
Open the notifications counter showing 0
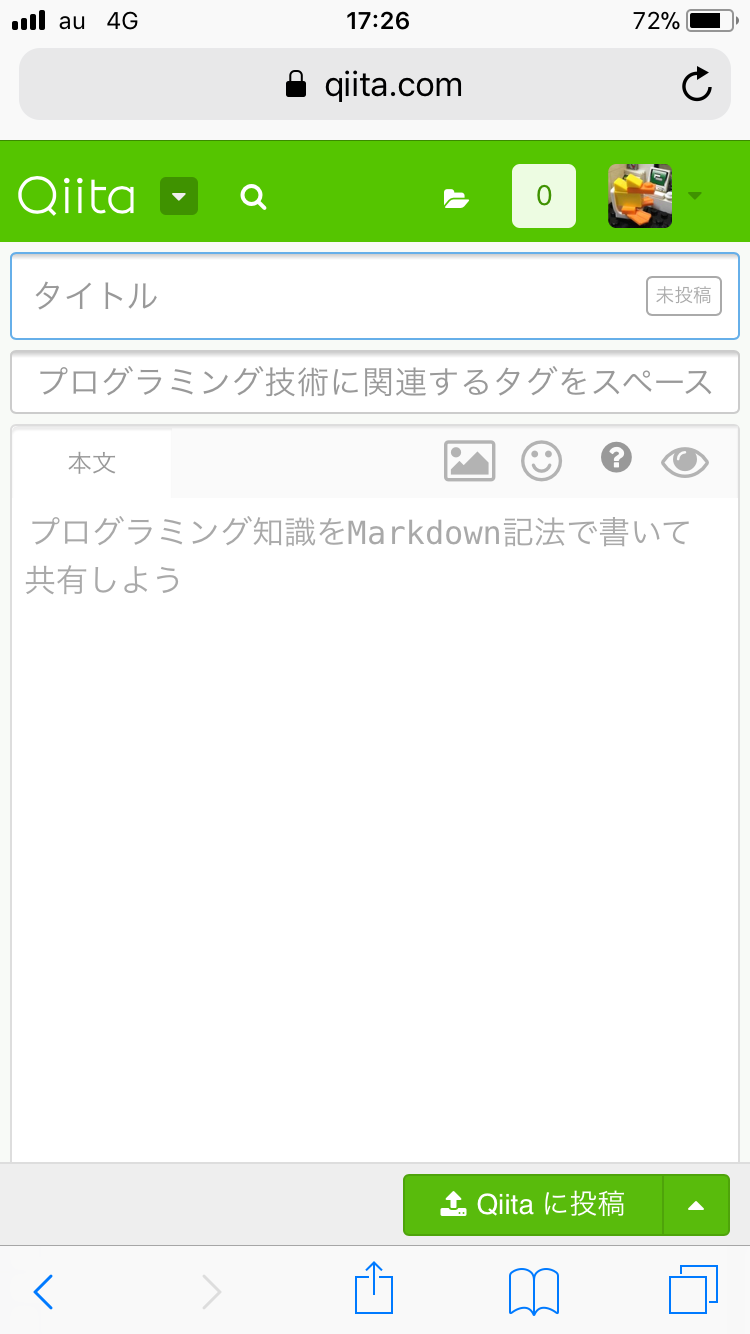(x=543, y=196)
